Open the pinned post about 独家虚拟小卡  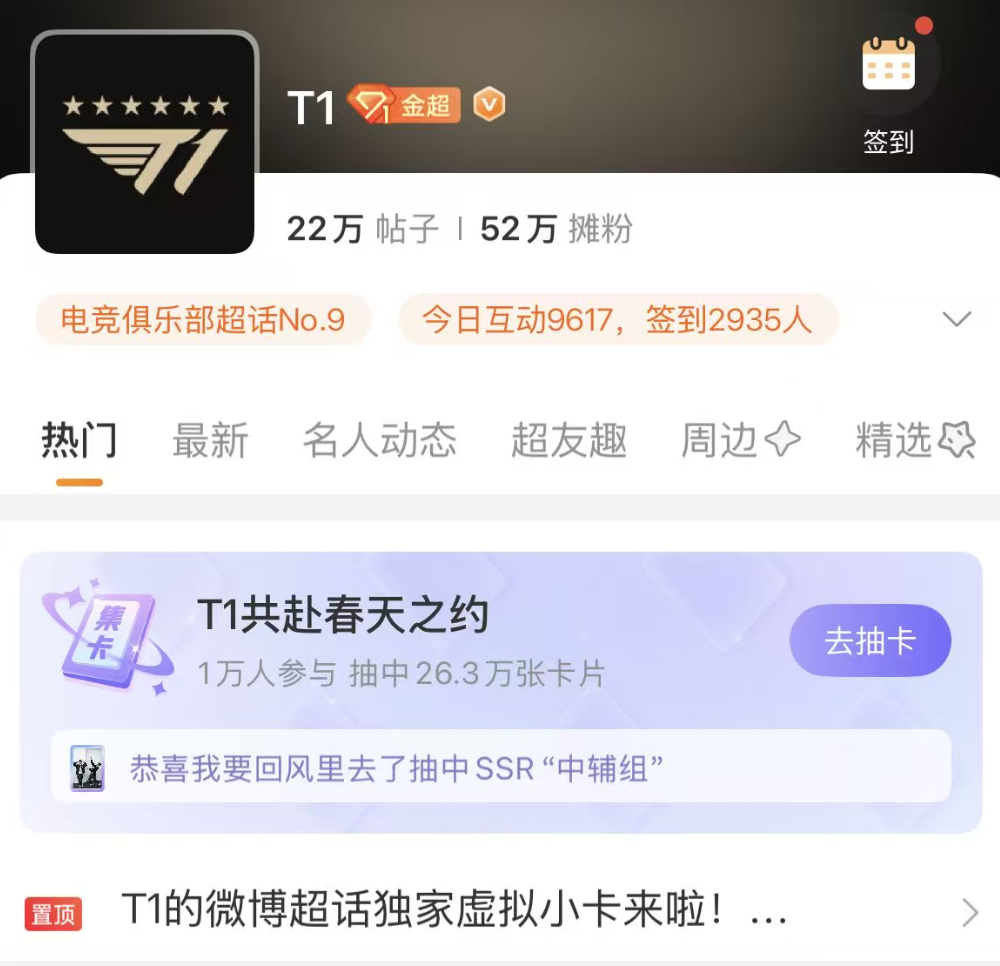(455, 911)
